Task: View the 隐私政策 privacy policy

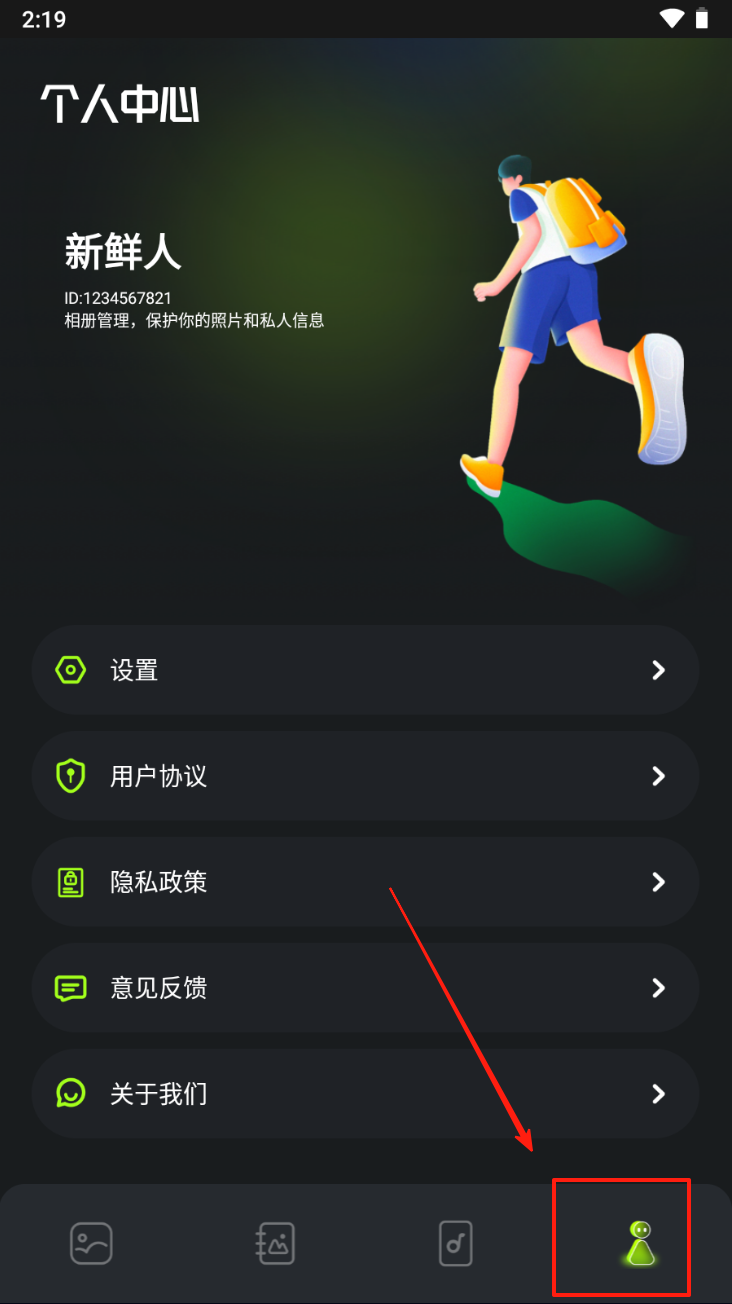Action: point(365,882)
